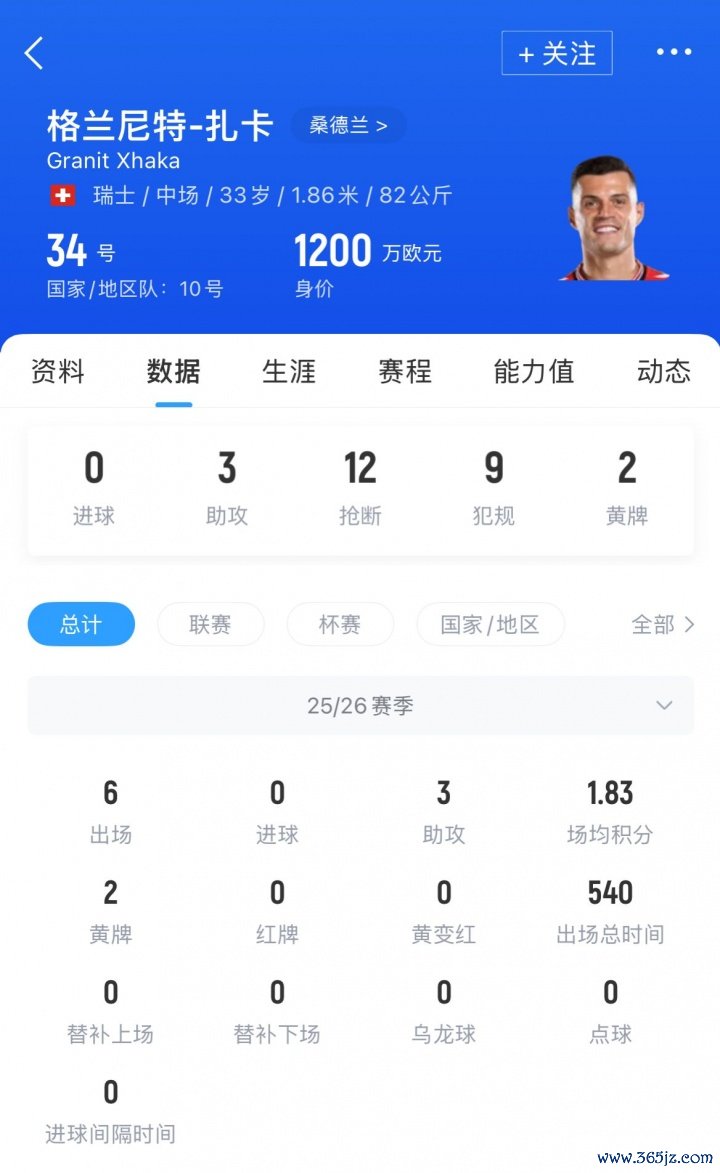Screen dimensions: 720x1173
Task: Go back using the top-left arrow
Action: (x=34, y=53)
